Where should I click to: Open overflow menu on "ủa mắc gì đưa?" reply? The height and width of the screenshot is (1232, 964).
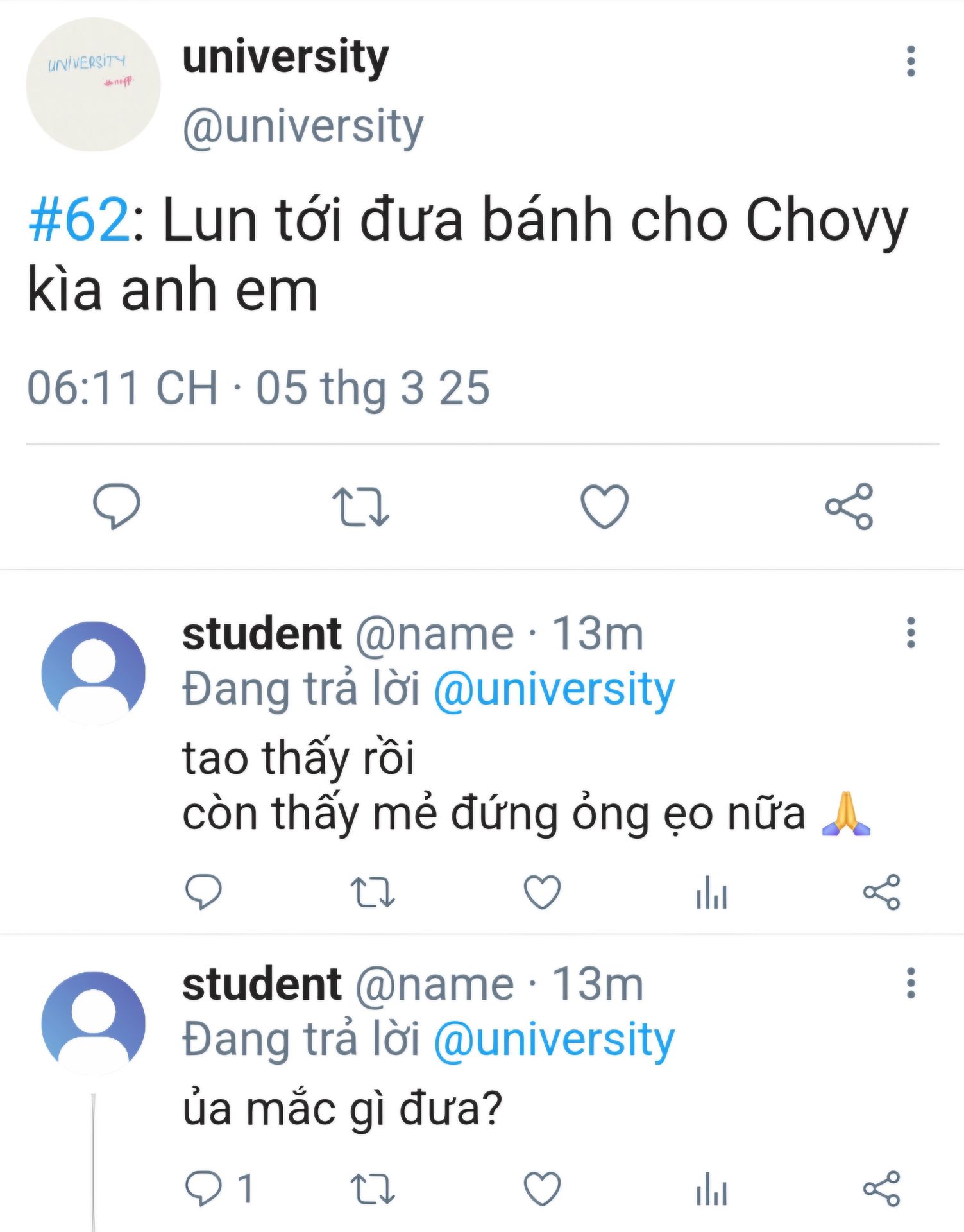click(x=910, y=983)
